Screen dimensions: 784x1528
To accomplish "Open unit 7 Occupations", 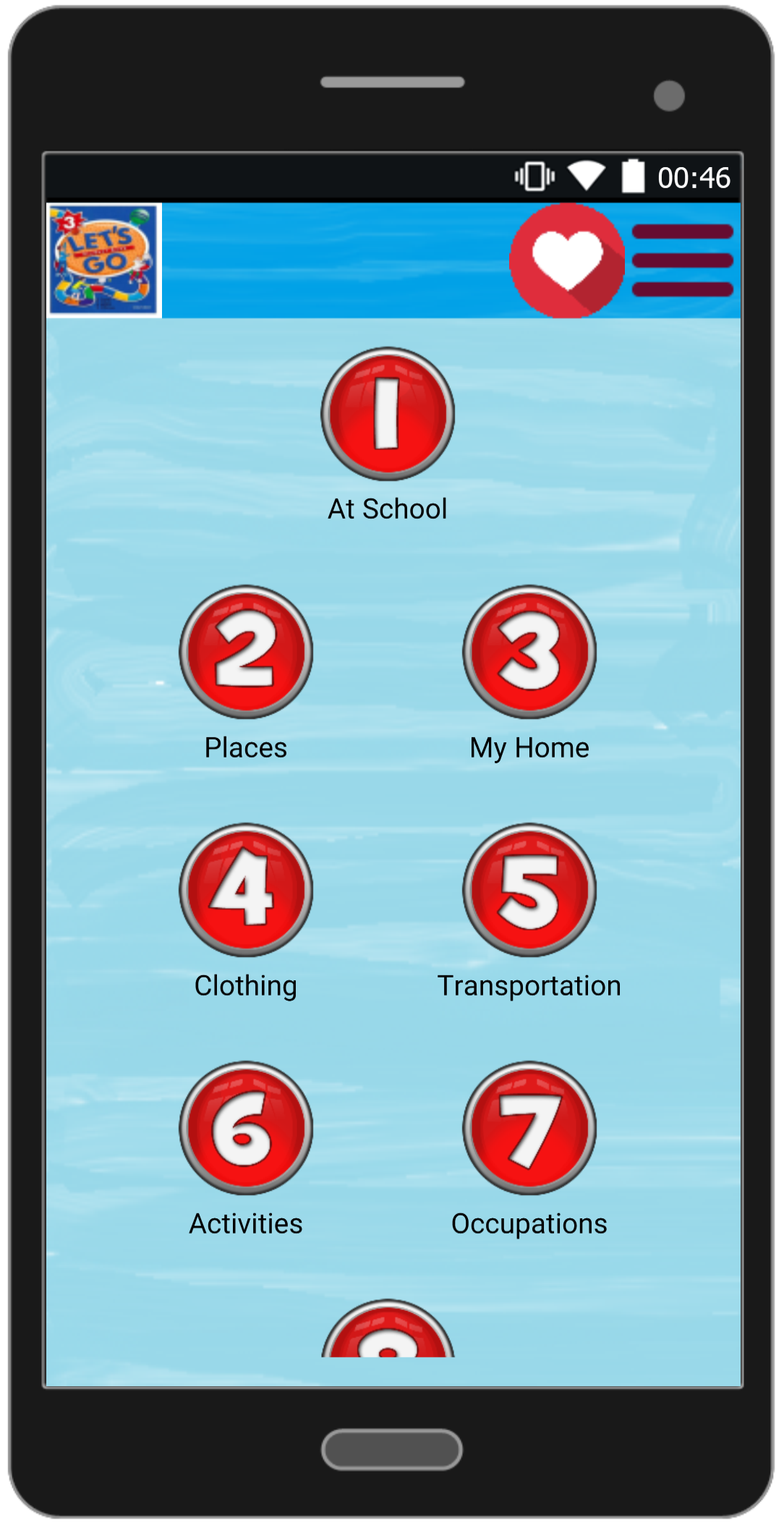I will (529, 1128).
